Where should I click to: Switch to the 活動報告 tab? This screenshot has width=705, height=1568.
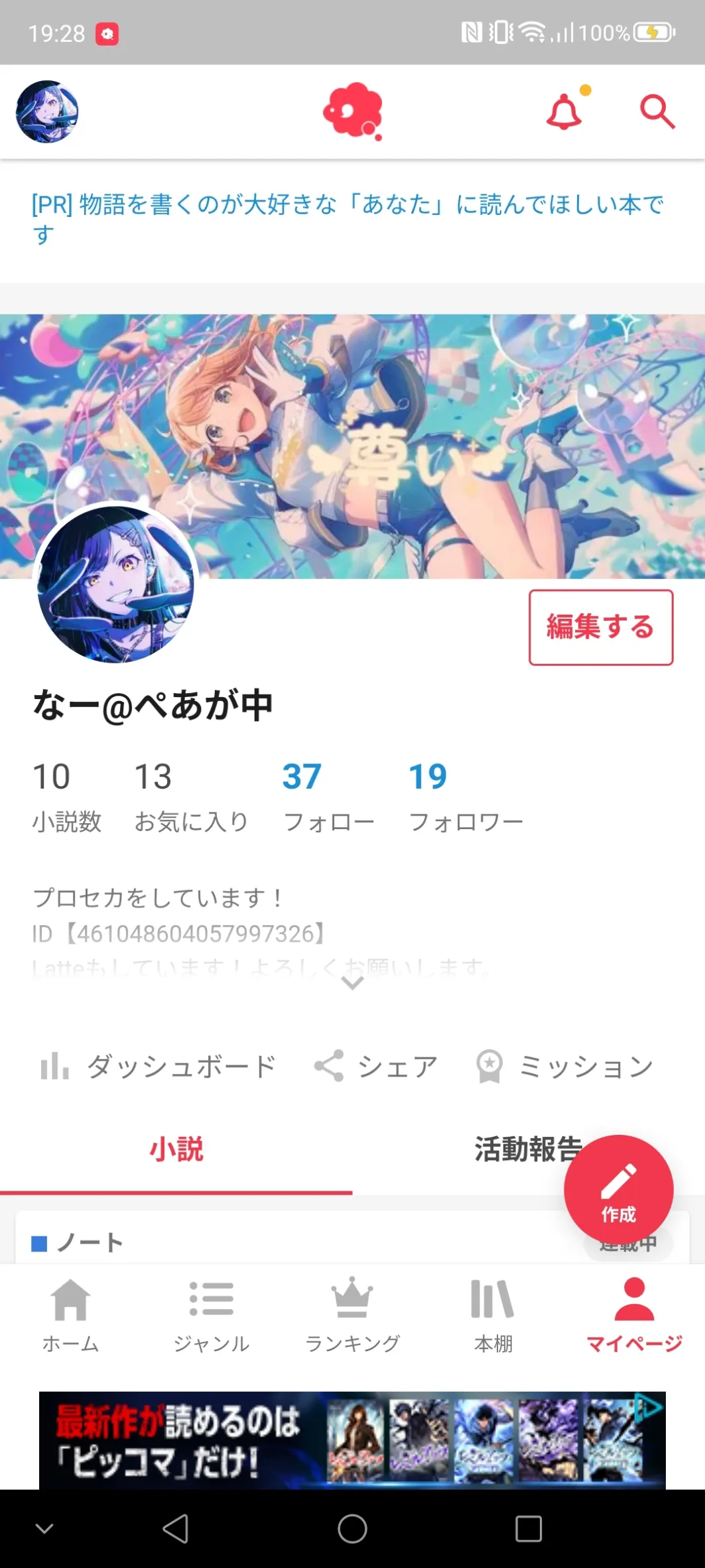pyautogui.click(x=517, y=1150)
